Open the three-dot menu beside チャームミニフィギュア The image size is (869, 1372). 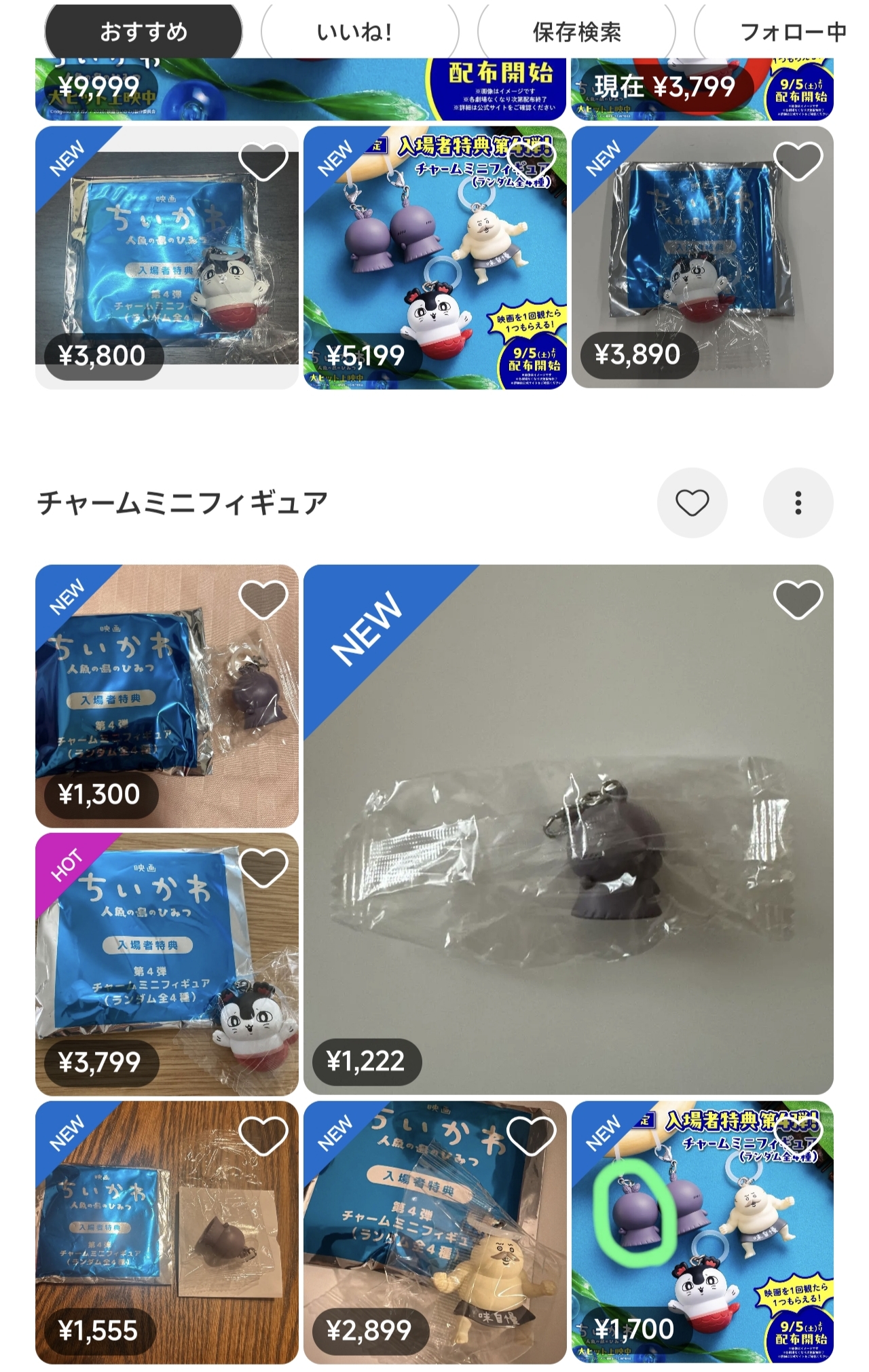(798, 503)
